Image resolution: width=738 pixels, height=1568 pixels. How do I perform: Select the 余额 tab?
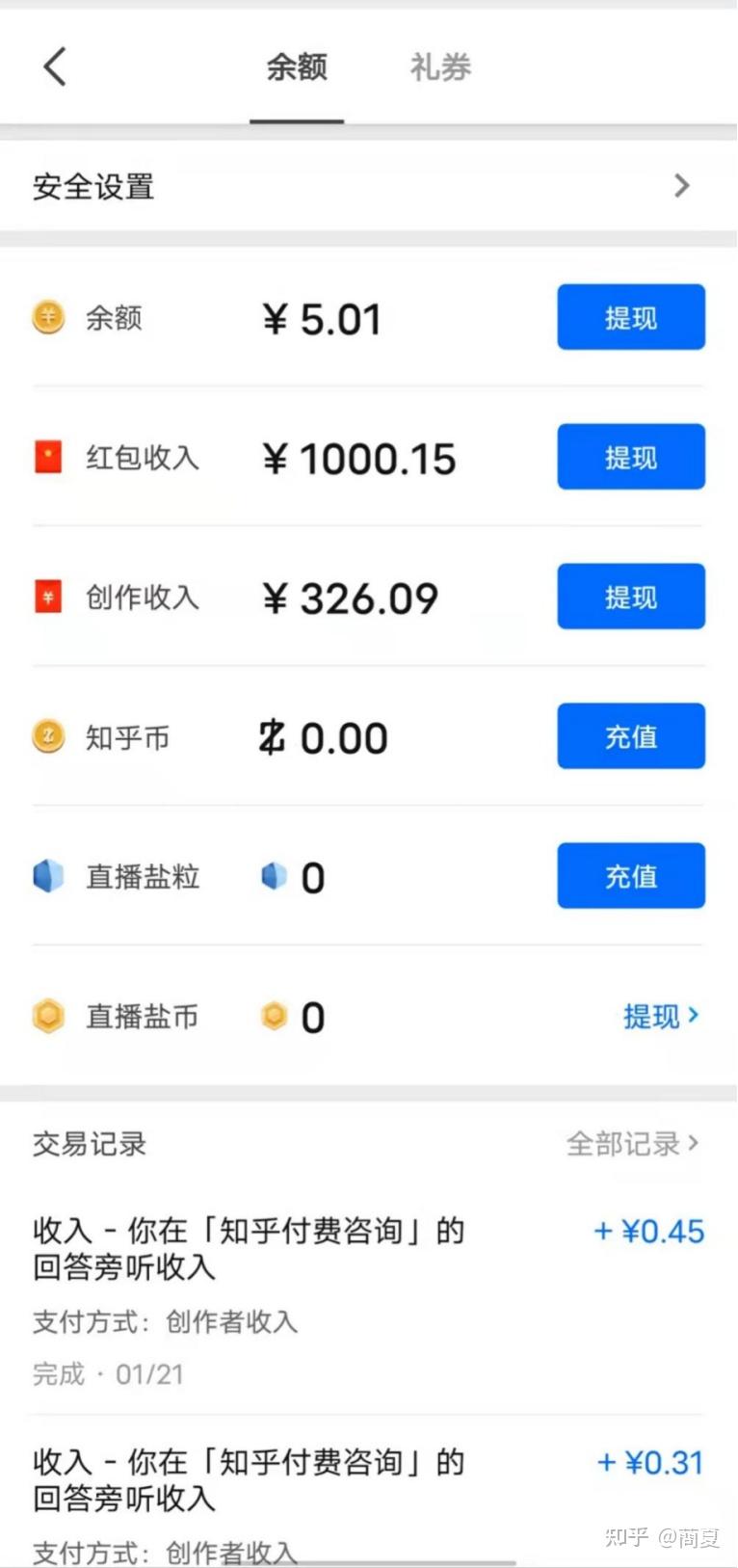pyautogui.click(x=297, y=67)
